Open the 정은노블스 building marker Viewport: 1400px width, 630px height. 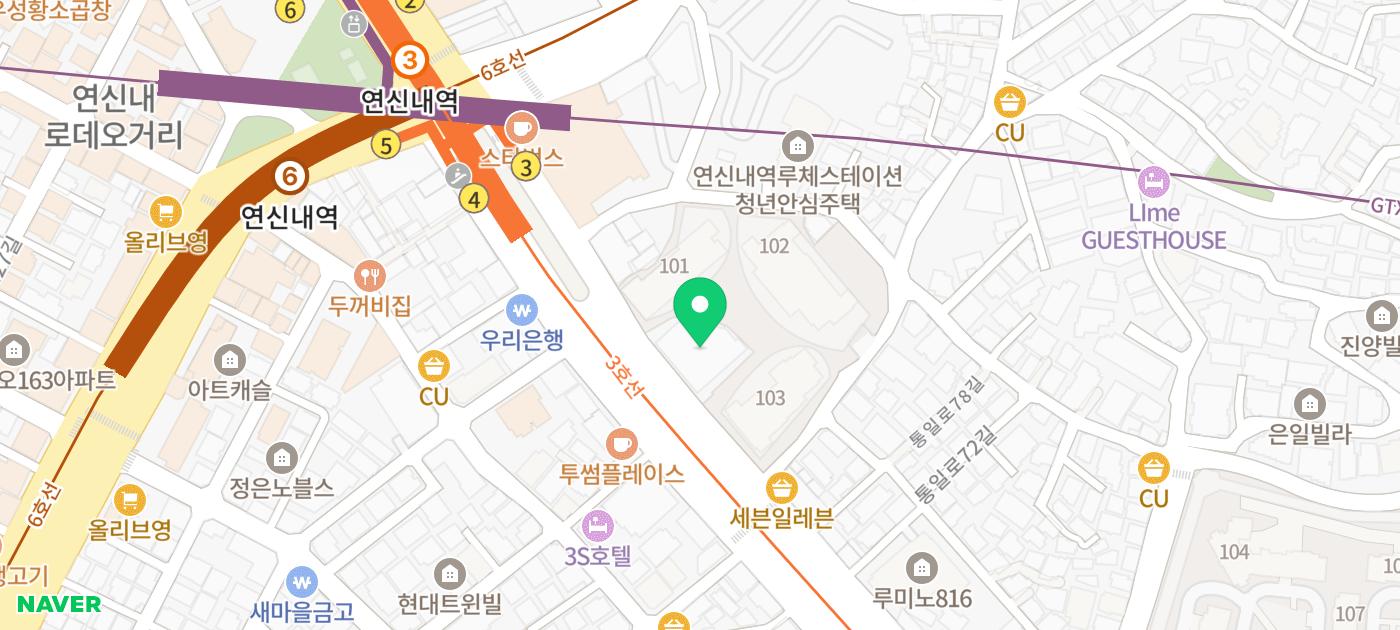point(282,458)
